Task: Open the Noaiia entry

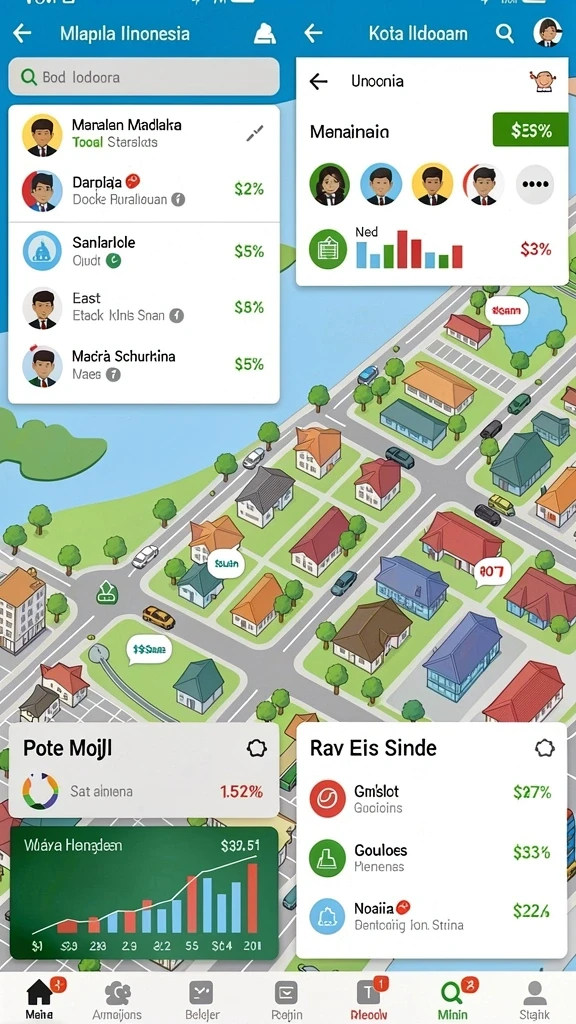Action: (432, 916)
